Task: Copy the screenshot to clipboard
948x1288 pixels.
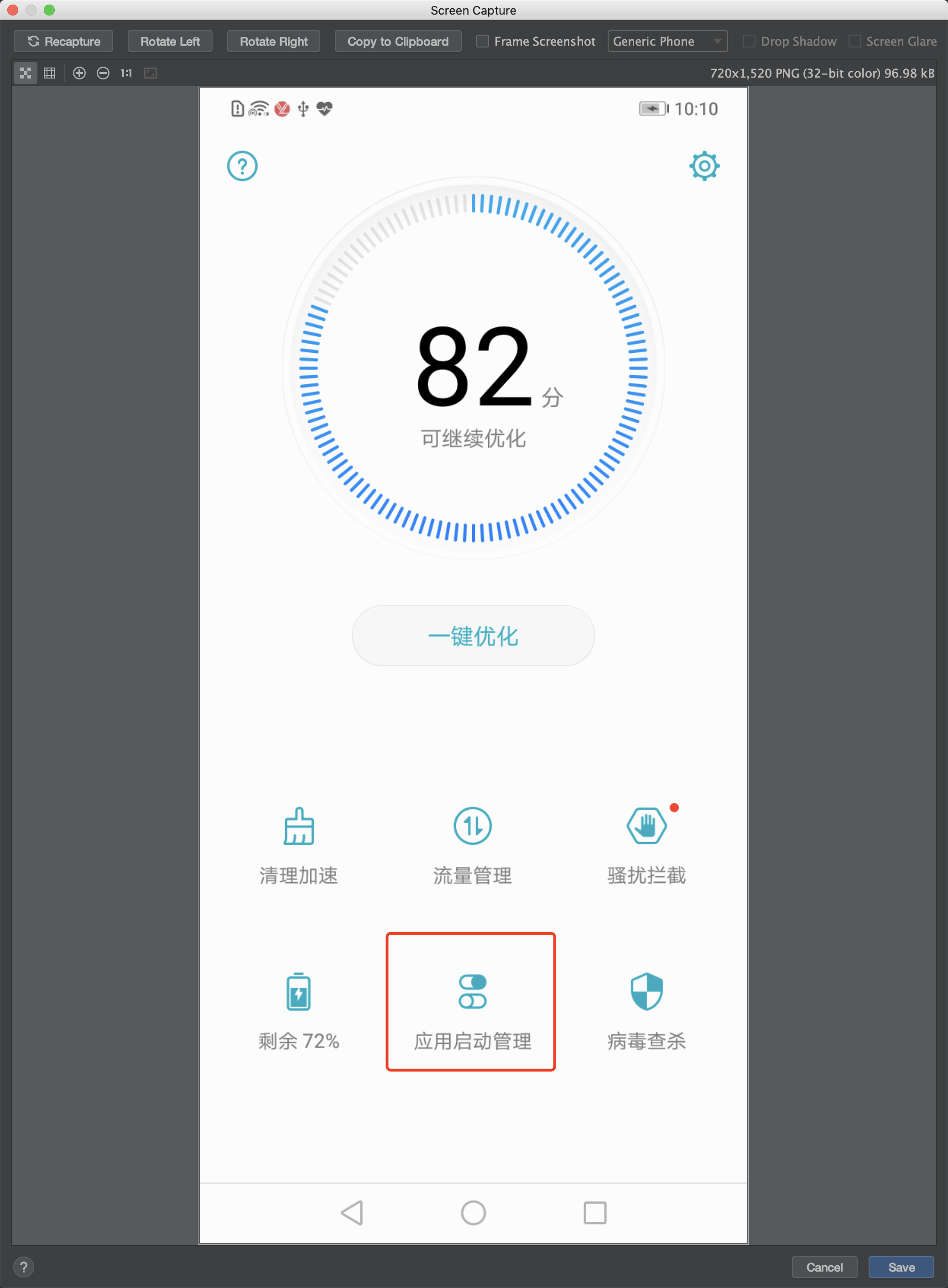Action: point(398,42)
